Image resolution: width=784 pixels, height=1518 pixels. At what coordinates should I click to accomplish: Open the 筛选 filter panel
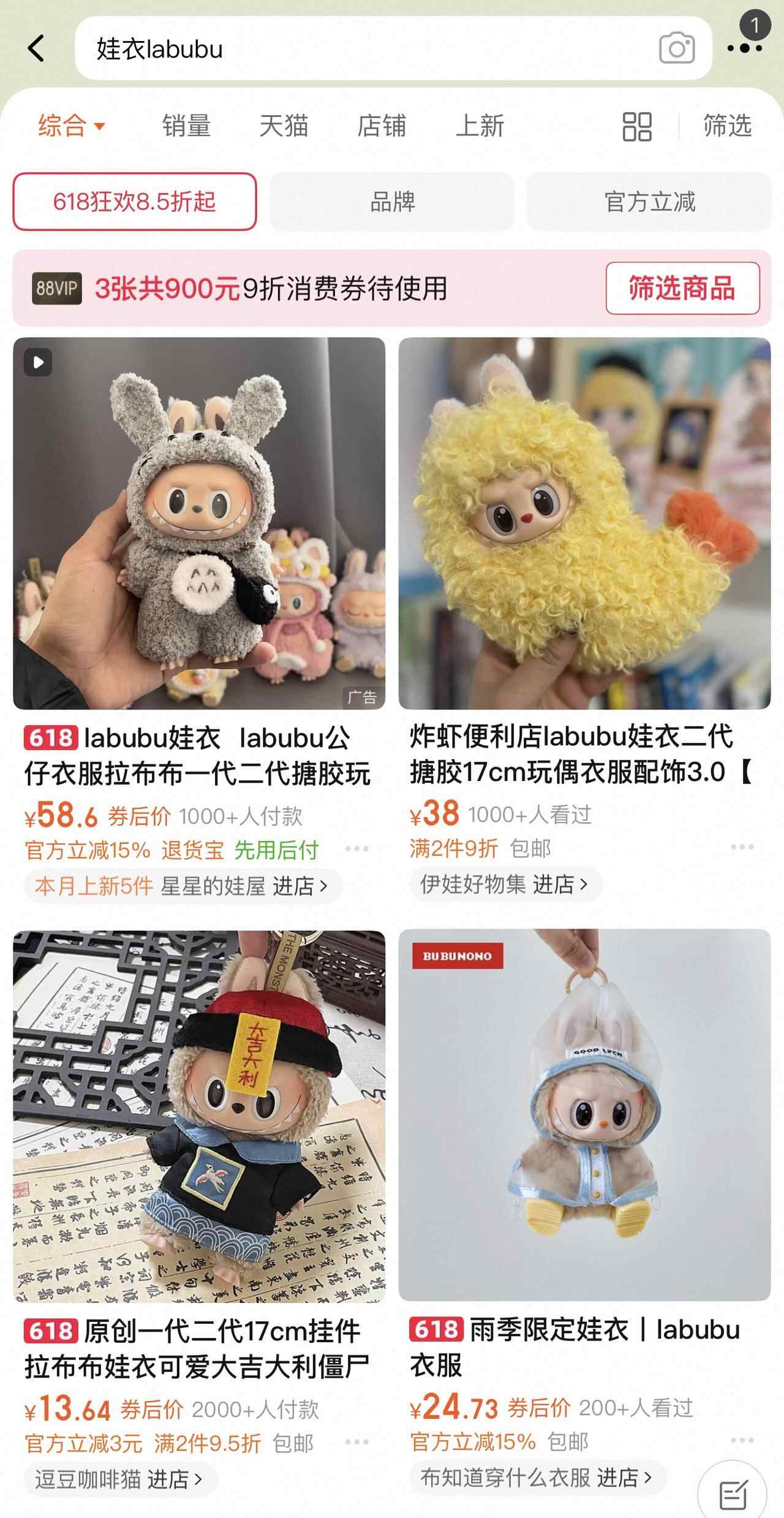[x=727, y=126]
